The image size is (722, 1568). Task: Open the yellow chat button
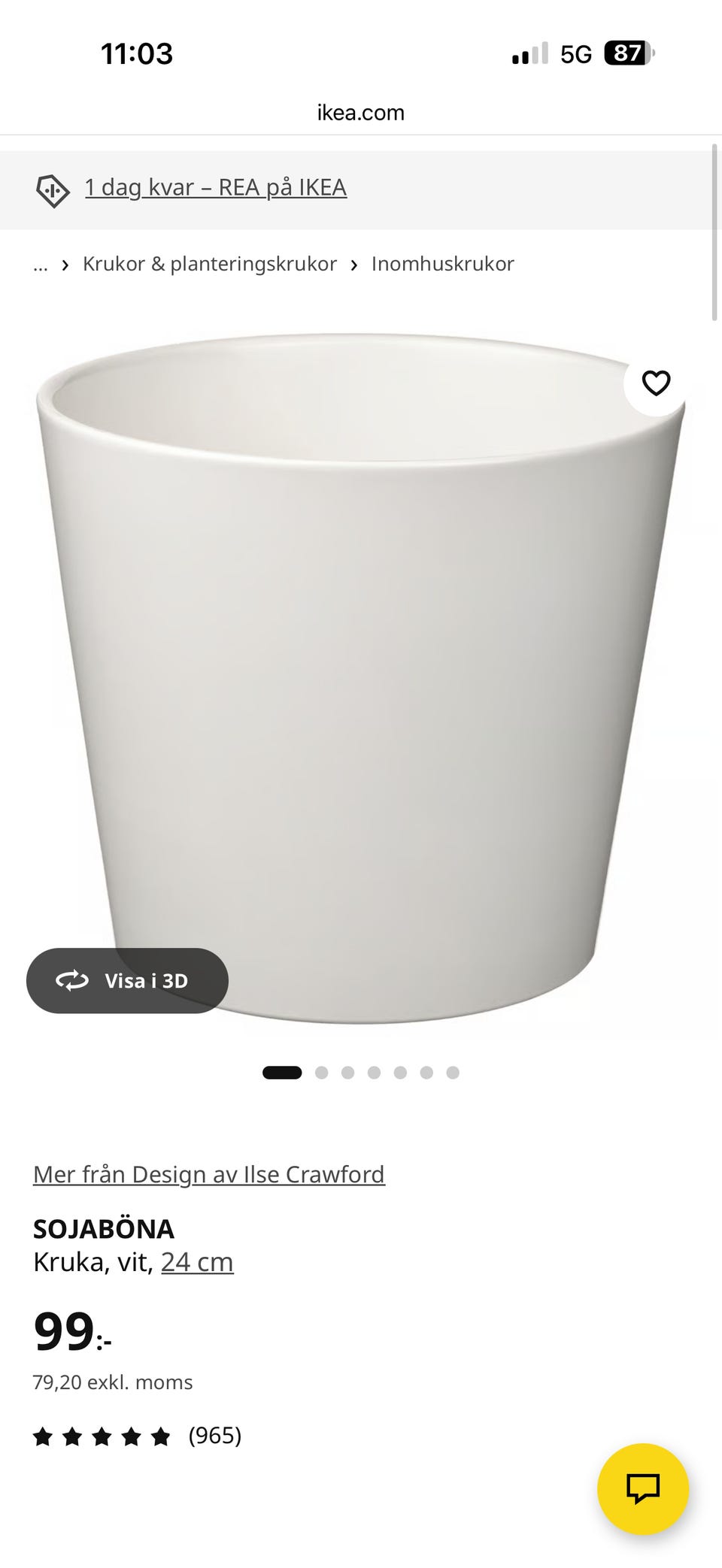[643, 1488]
